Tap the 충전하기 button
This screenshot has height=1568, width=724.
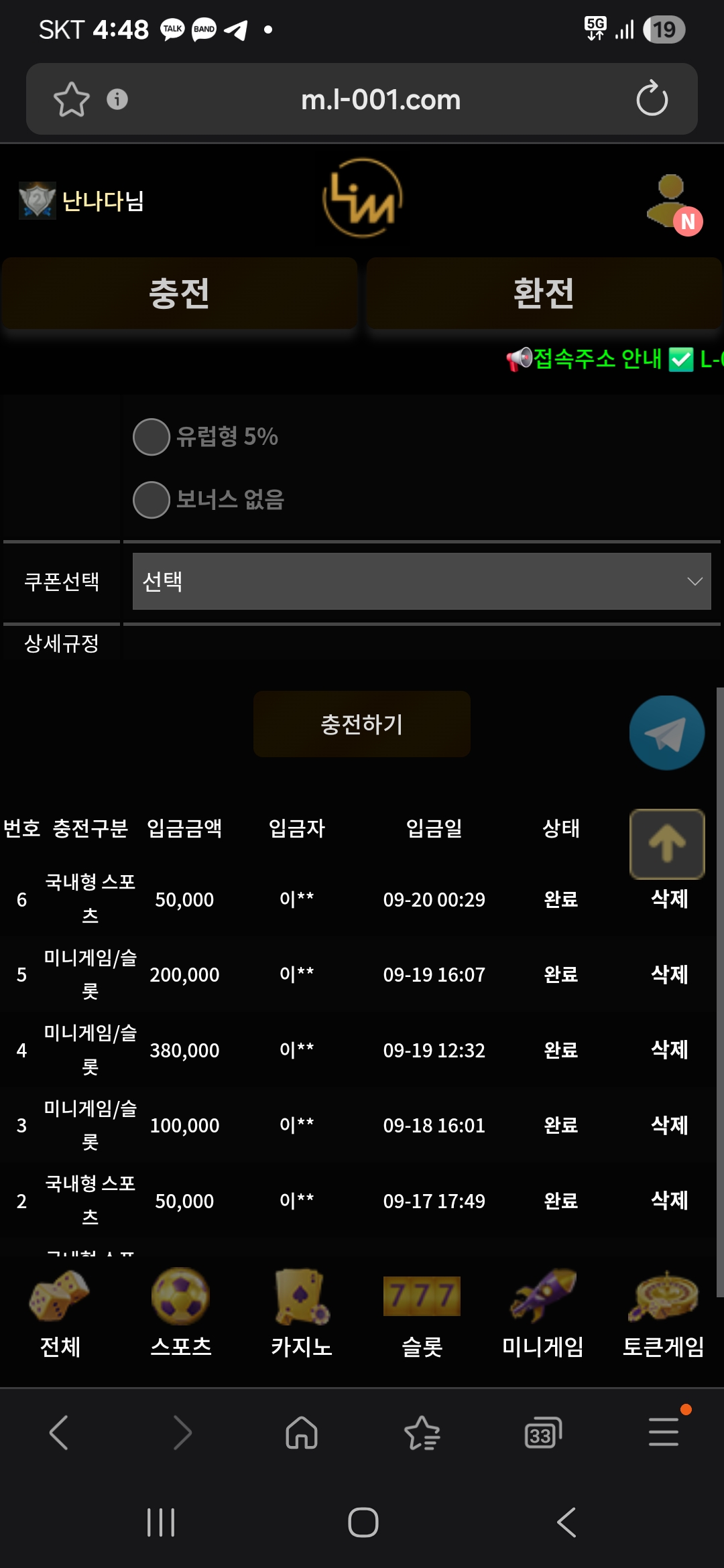pyautogui.click(x=361, y=724)
